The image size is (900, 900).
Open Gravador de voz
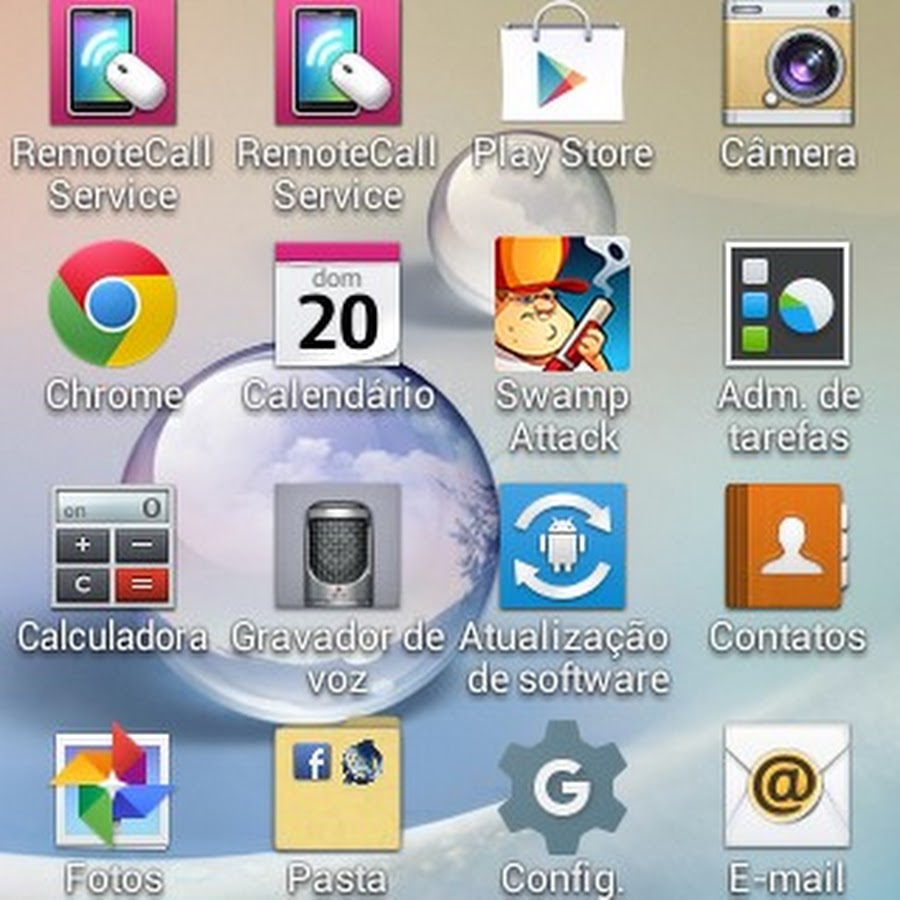pyautogui.click(x=337, y=547)
